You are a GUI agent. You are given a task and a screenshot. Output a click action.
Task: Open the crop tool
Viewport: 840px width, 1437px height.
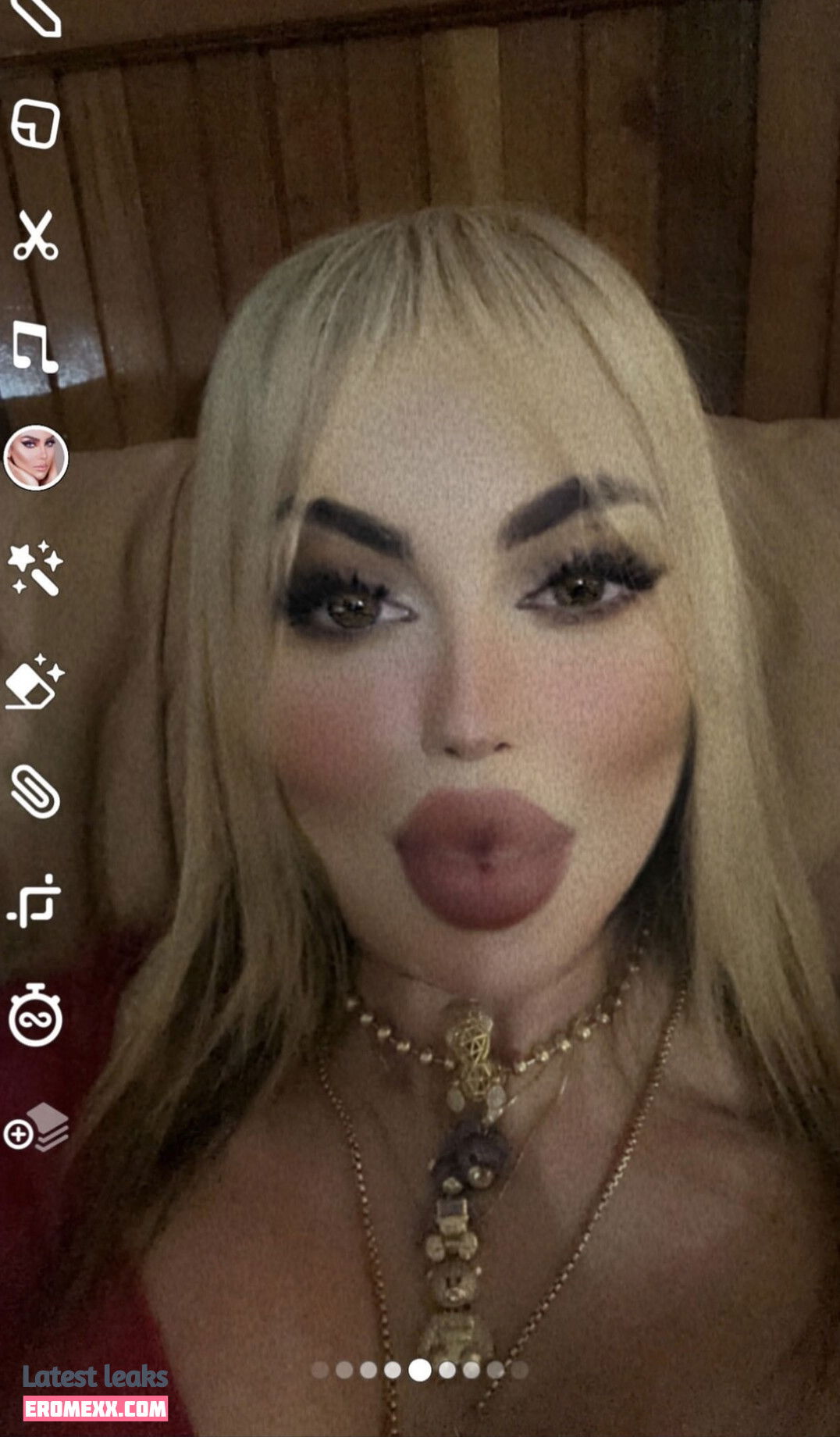(35, 901)
